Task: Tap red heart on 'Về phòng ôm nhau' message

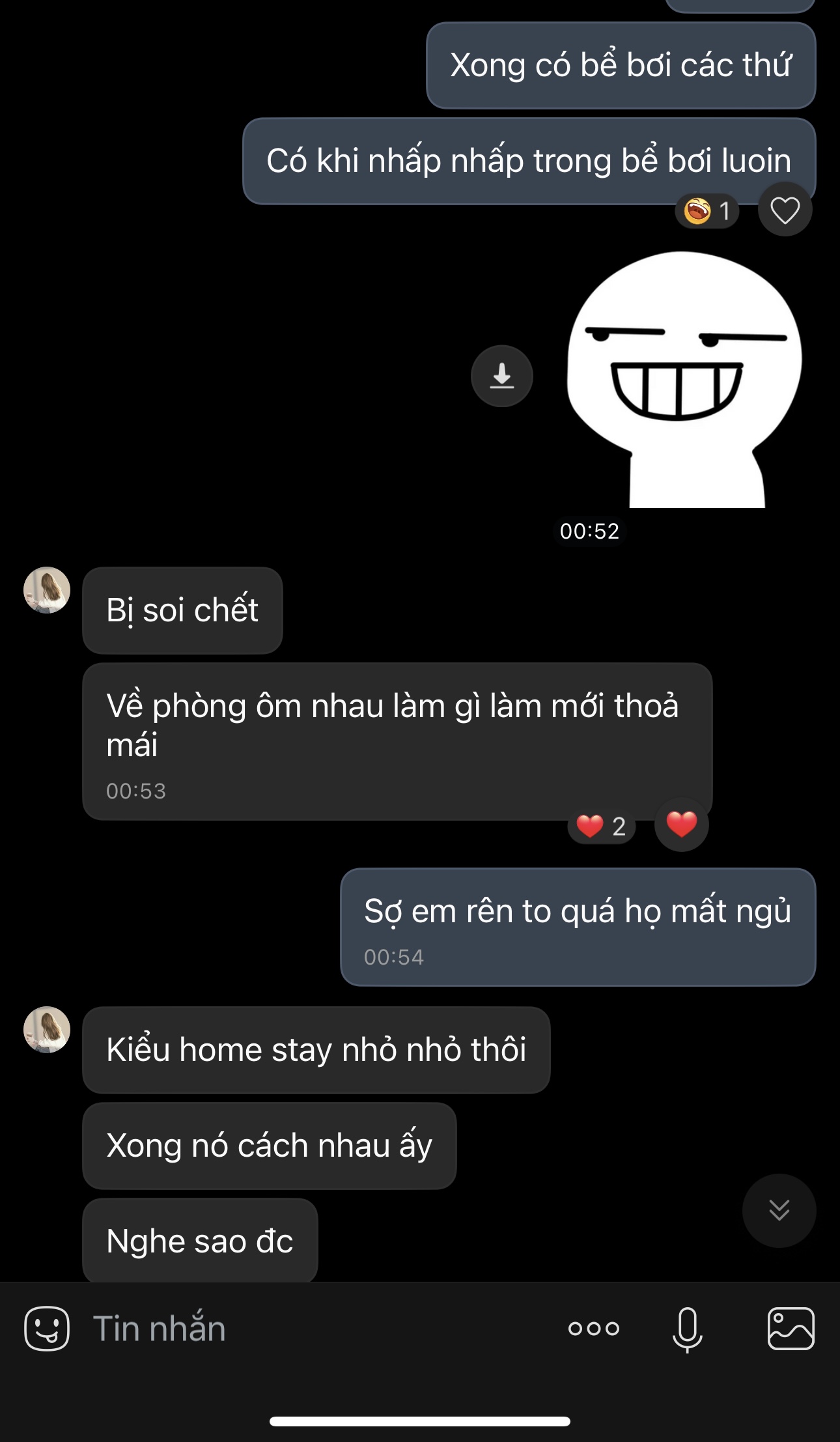Action: (x=681, y=825)
